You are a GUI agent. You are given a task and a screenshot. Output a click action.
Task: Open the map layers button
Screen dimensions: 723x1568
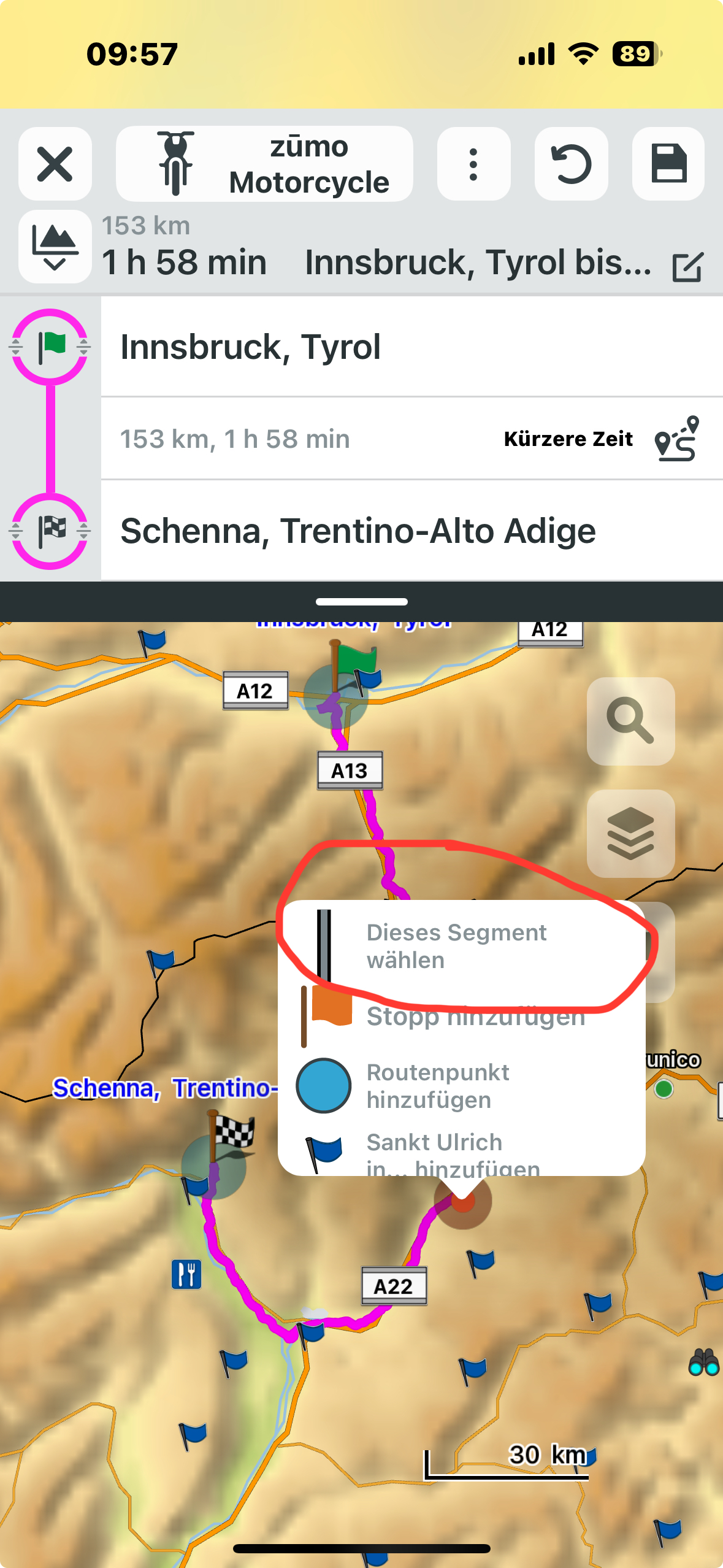(630, 833)
